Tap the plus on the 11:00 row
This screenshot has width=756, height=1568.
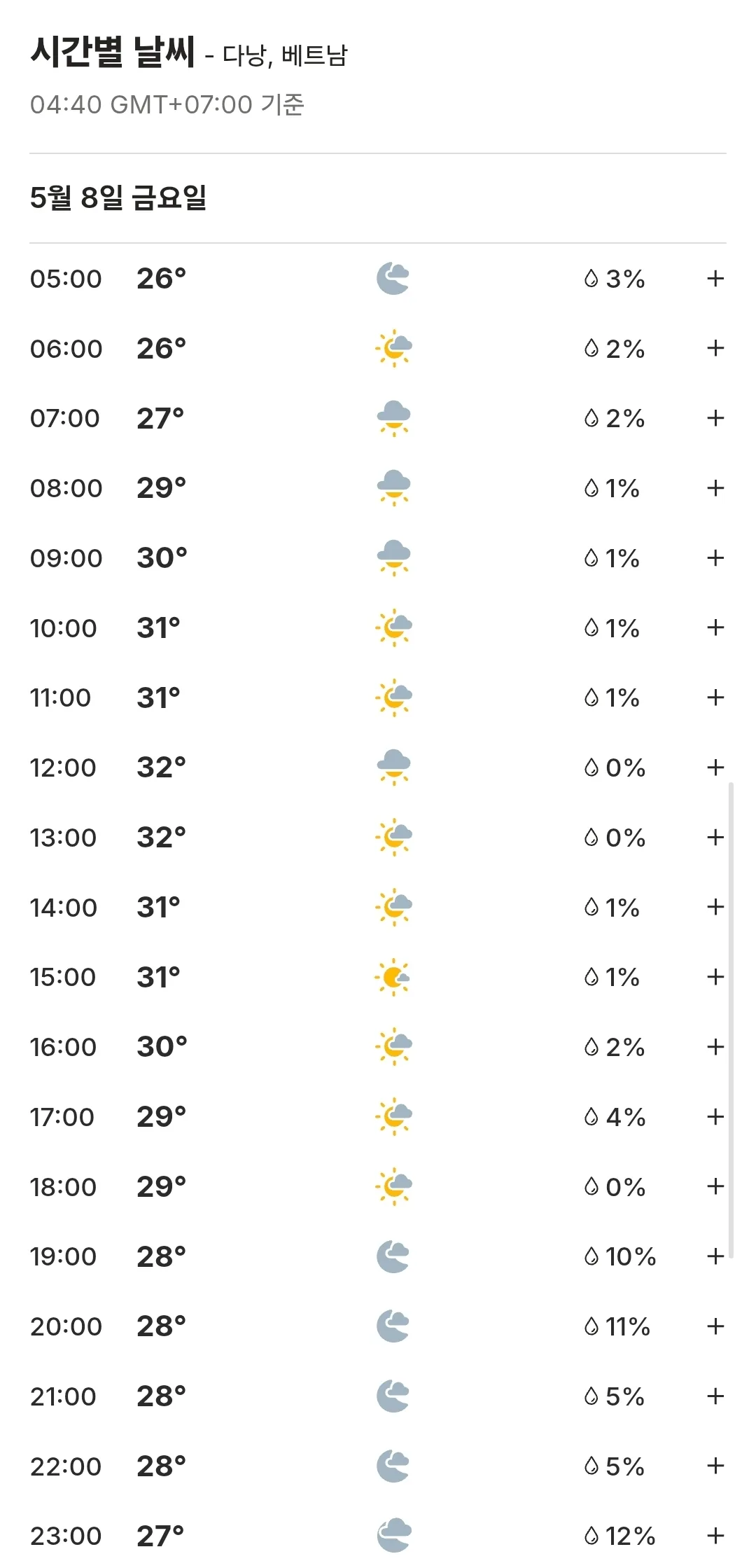(x=715, y=698)
